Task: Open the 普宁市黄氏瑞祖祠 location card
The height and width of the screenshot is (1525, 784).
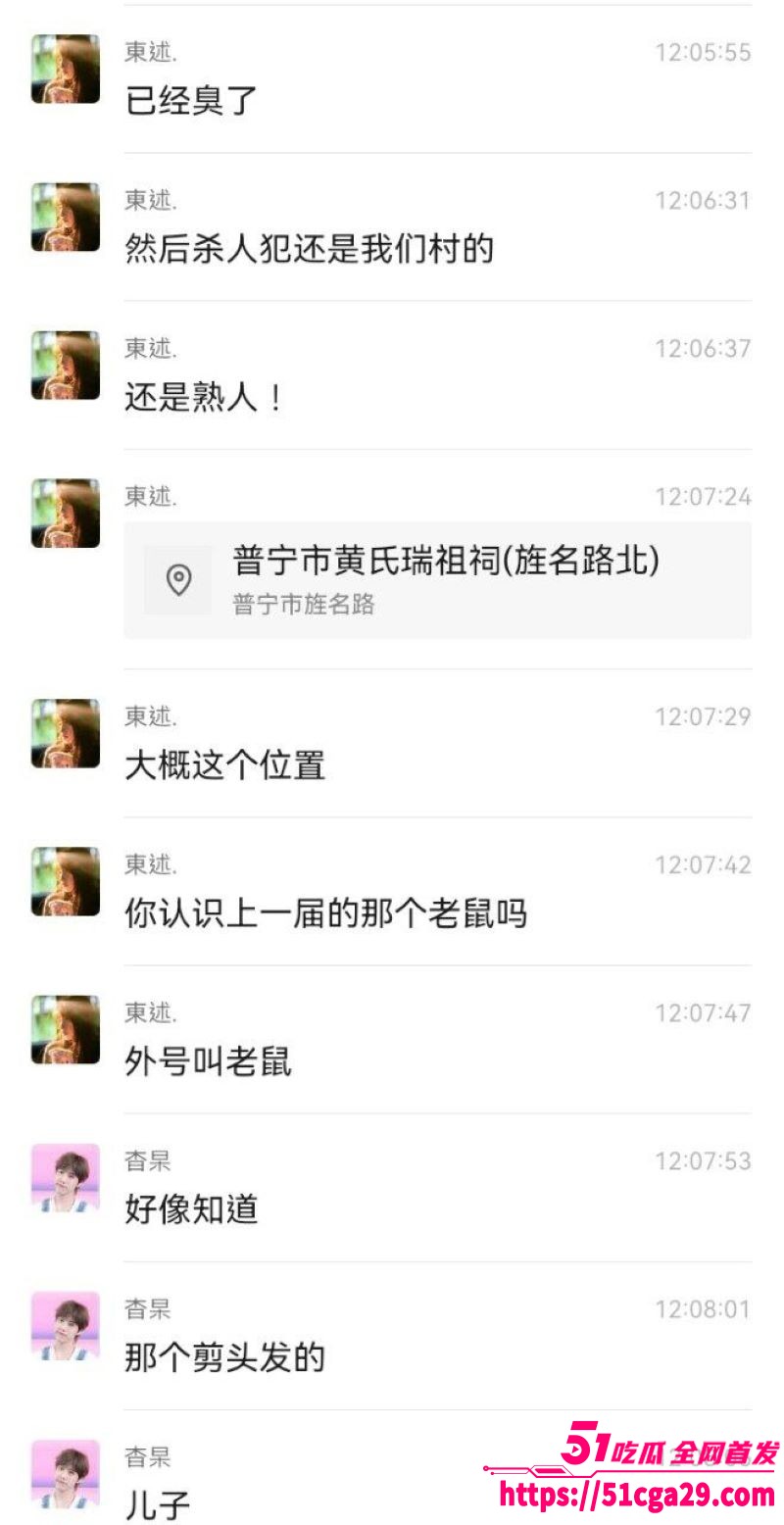Action: tap(437, 579)
